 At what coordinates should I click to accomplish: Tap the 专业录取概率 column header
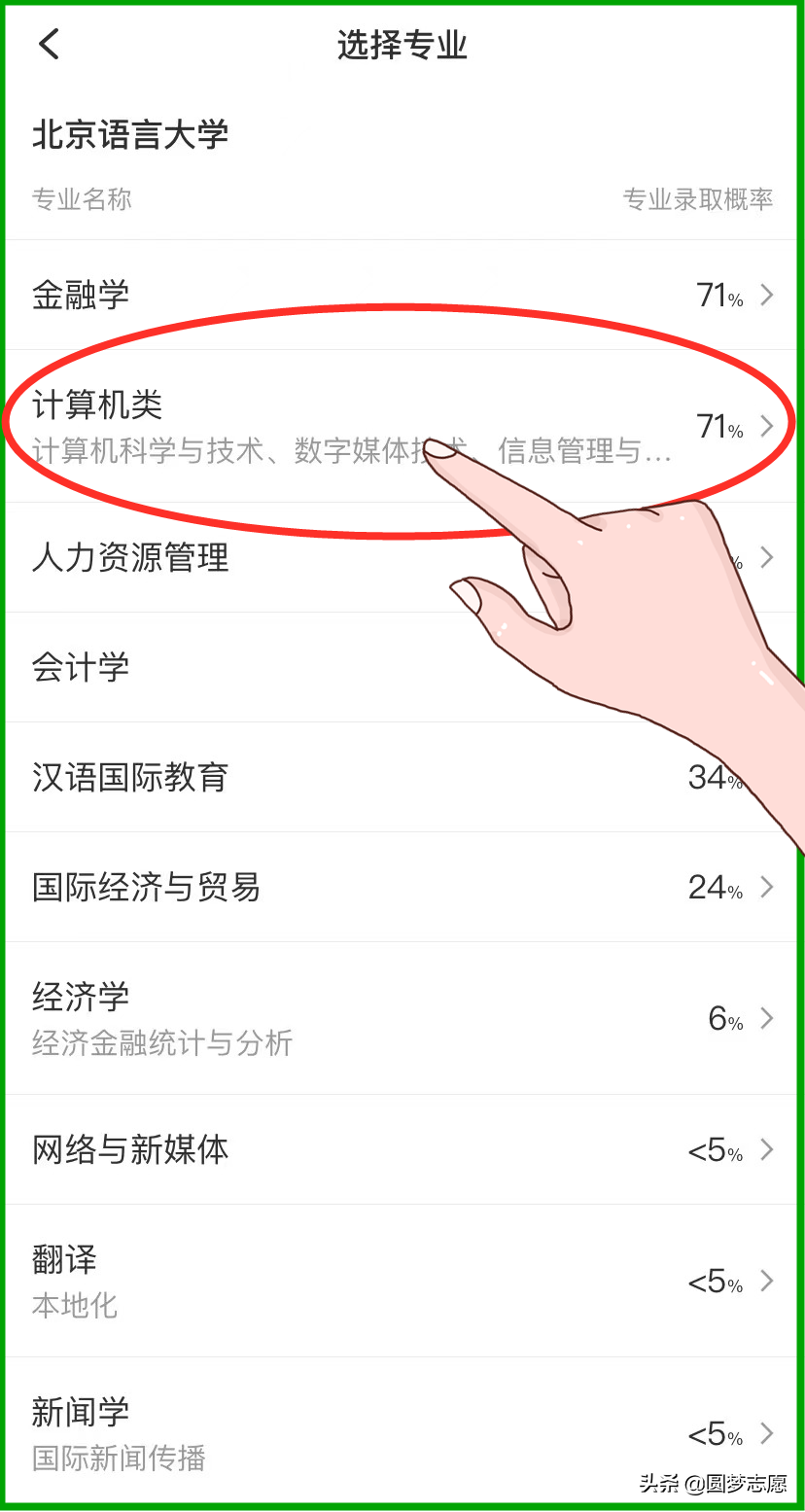[x=699, y=199]
